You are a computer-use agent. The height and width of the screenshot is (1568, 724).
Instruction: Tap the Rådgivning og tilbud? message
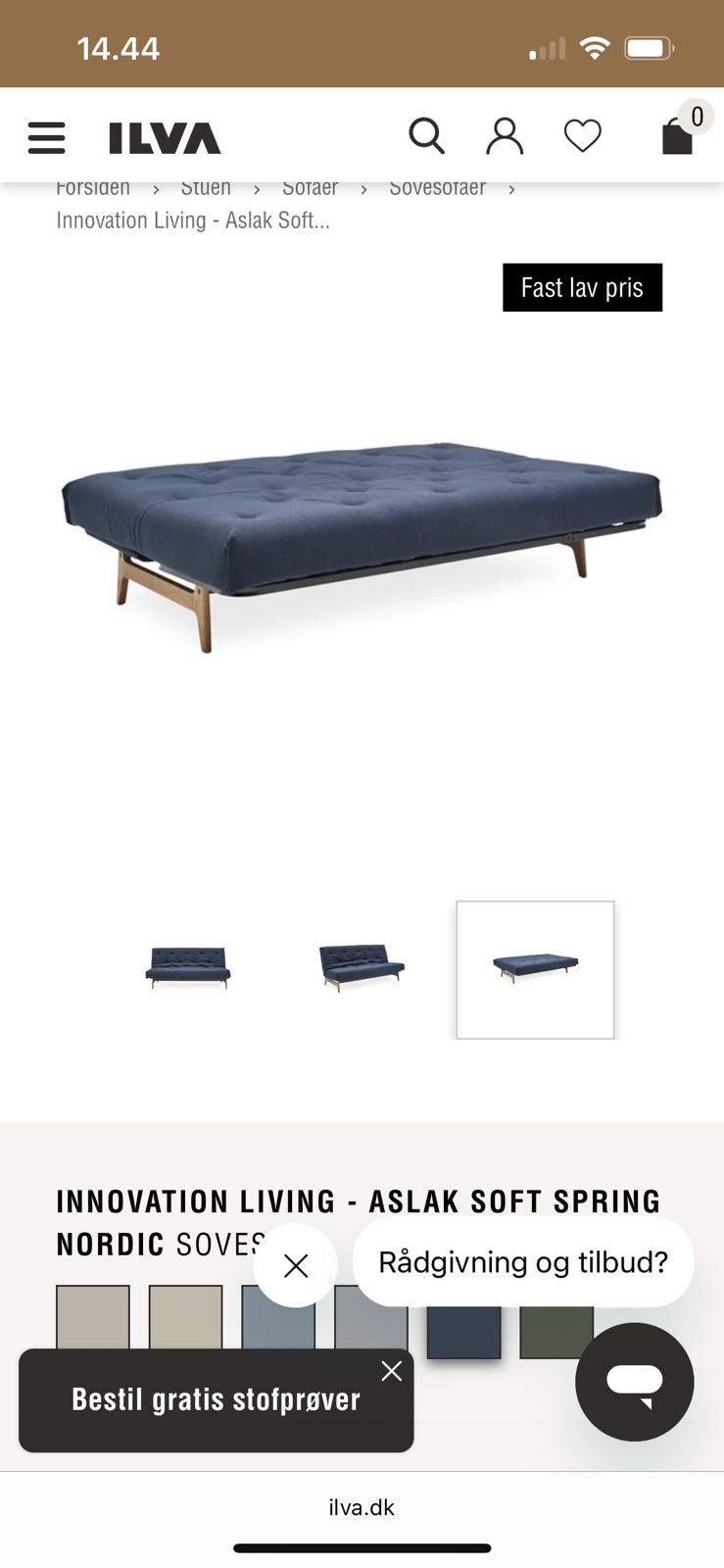523,1262
